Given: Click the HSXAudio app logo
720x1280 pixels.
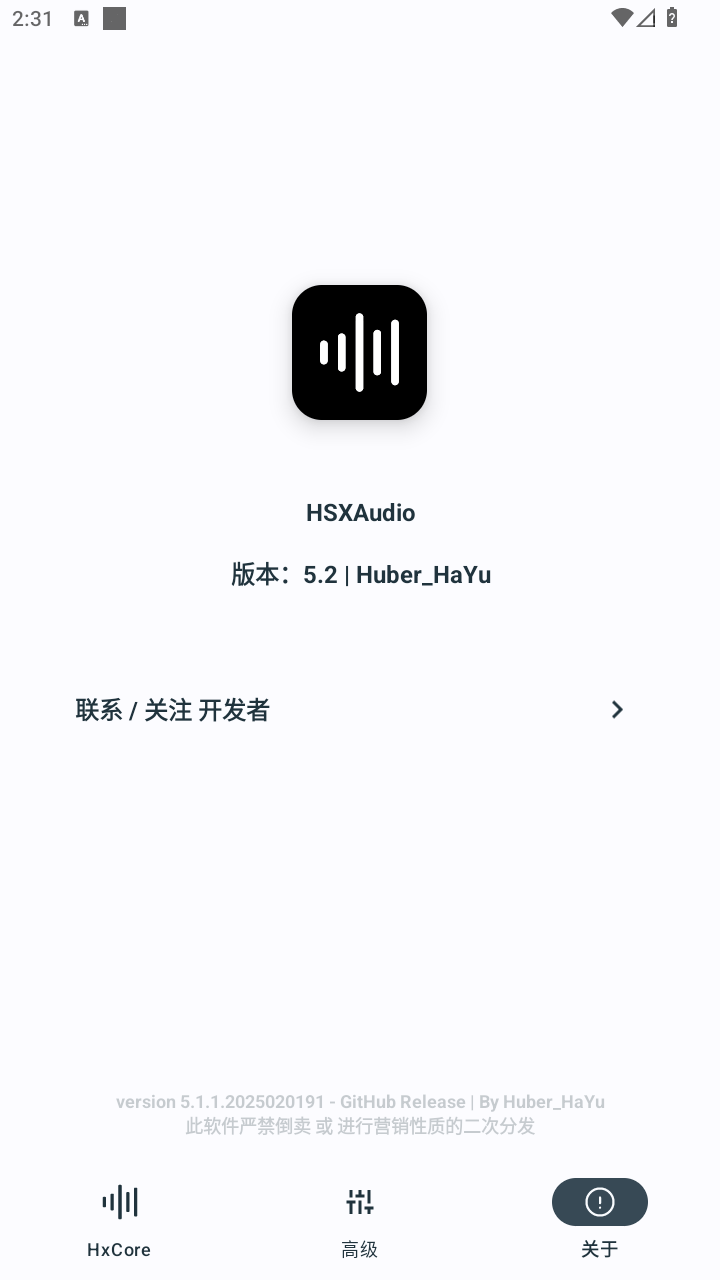Looking at the screenshot, I should tap(359, 352).
